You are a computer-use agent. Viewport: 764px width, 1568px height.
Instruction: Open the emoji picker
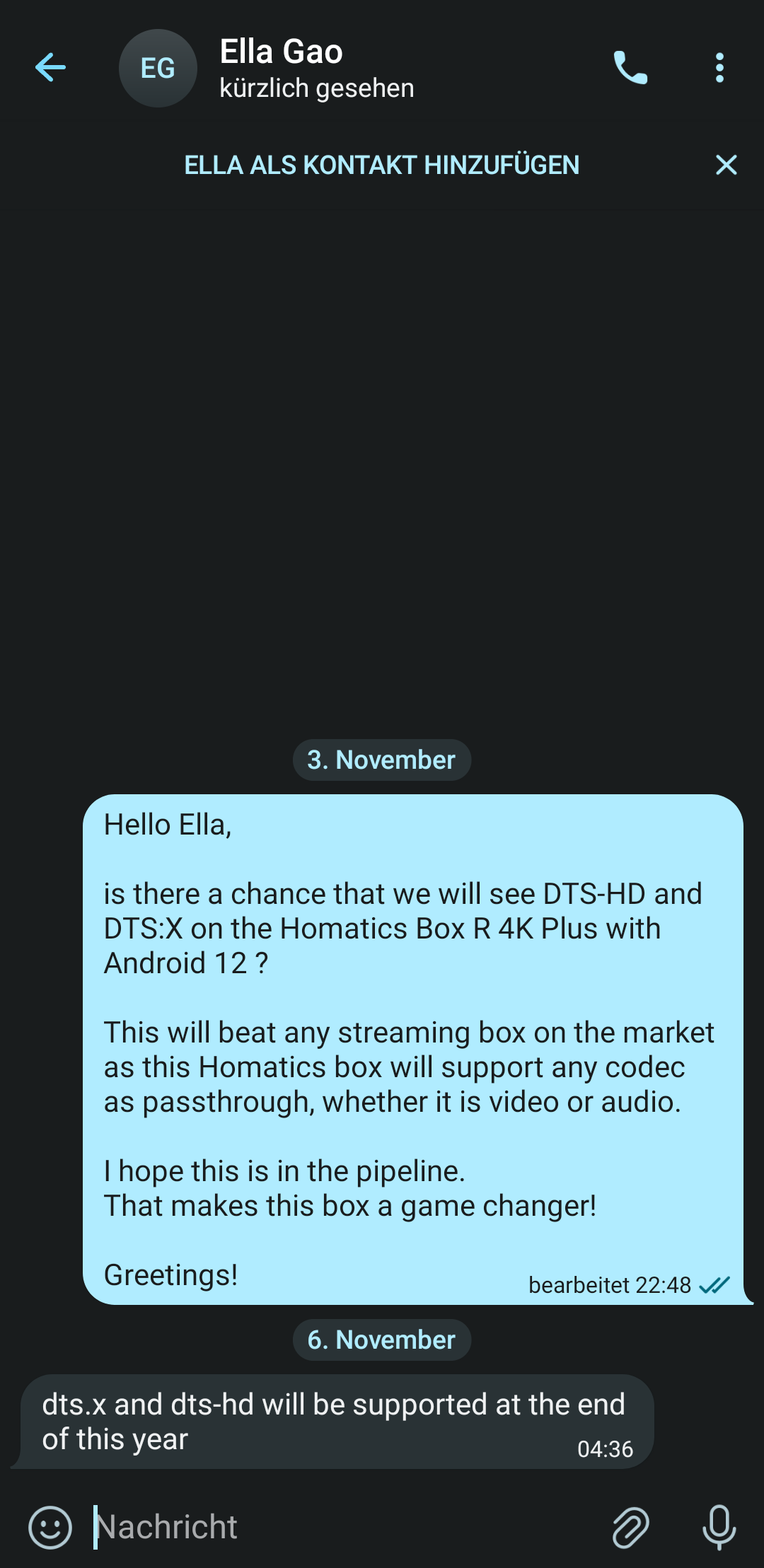(50, 1527)
